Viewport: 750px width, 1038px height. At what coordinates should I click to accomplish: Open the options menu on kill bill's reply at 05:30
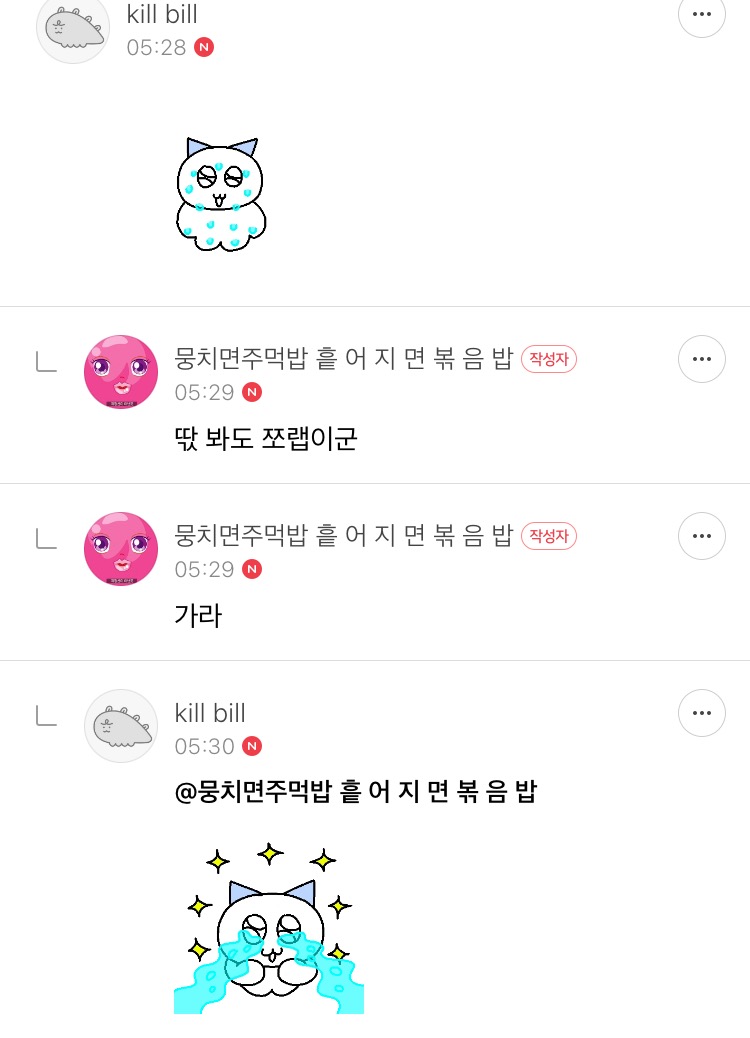click(x=702, y=713)
